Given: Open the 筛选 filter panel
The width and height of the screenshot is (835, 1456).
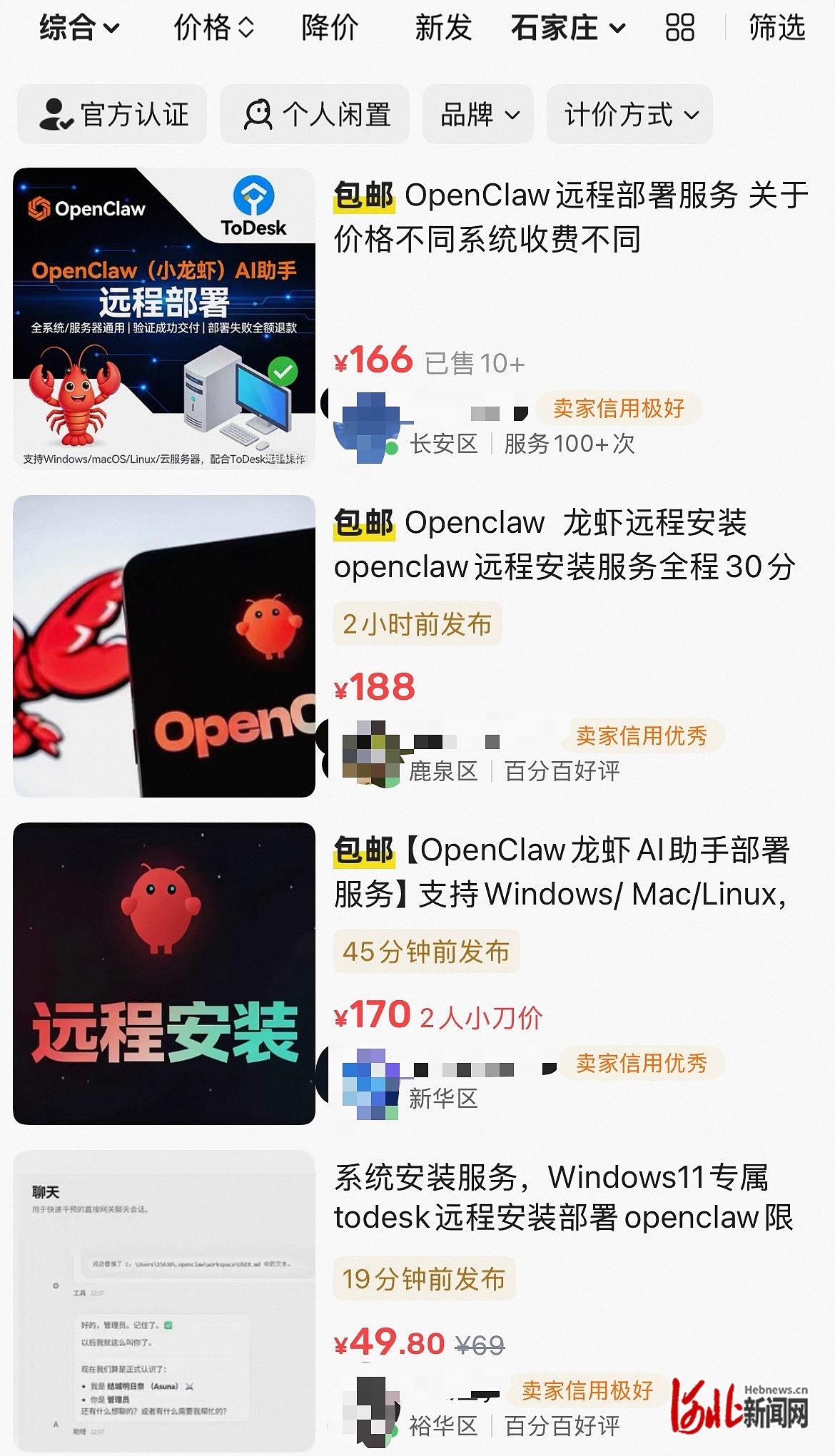Looking at the screenshot, I should 776,29.
